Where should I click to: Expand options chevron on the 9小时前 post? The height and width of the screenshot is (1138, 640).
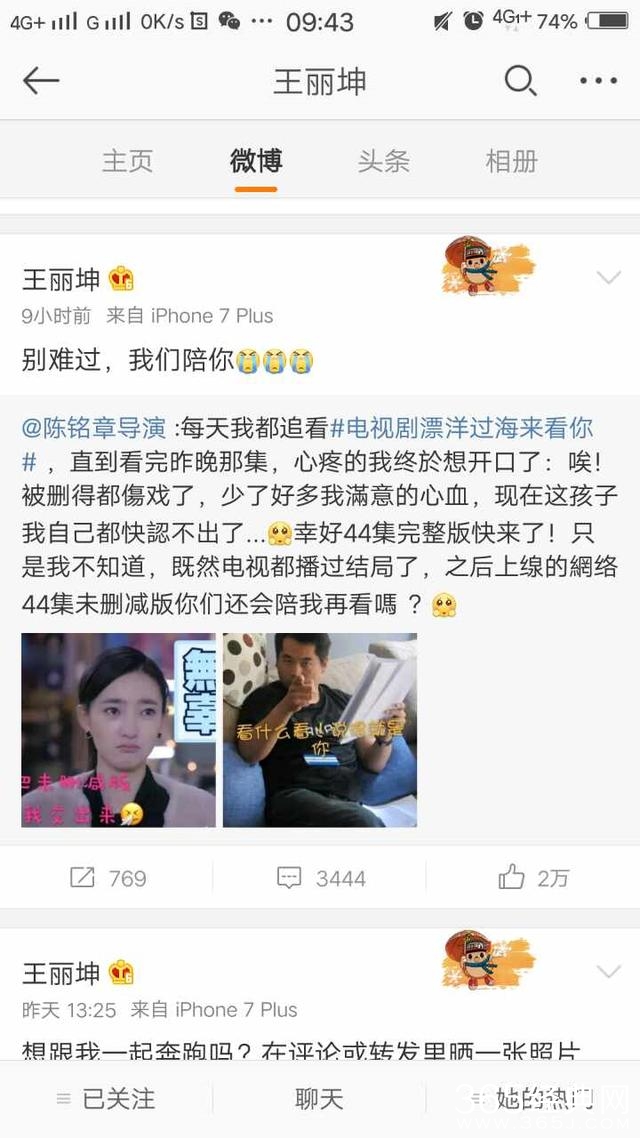coord(607,277)
